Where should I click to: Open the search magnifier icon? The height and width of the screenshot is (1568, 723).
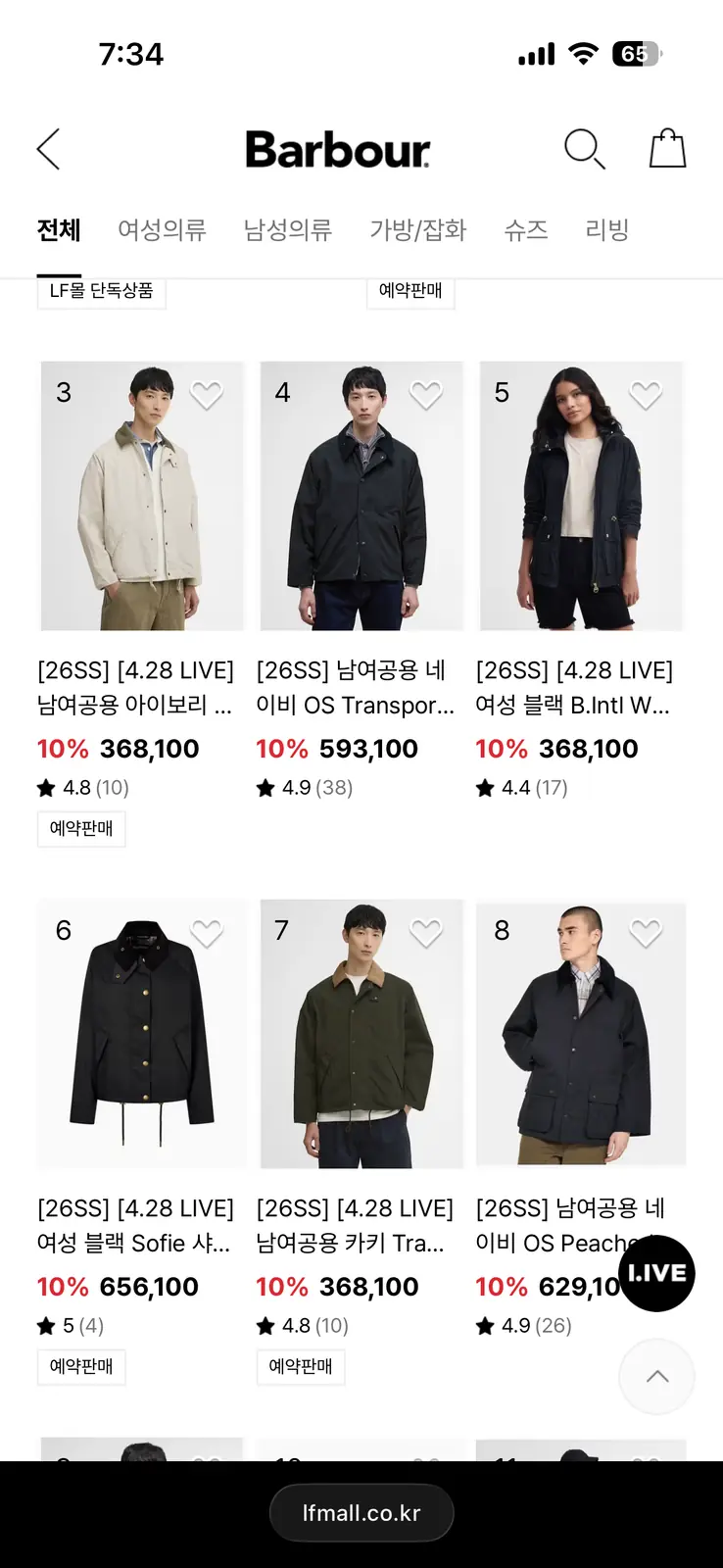pos(584,150)
